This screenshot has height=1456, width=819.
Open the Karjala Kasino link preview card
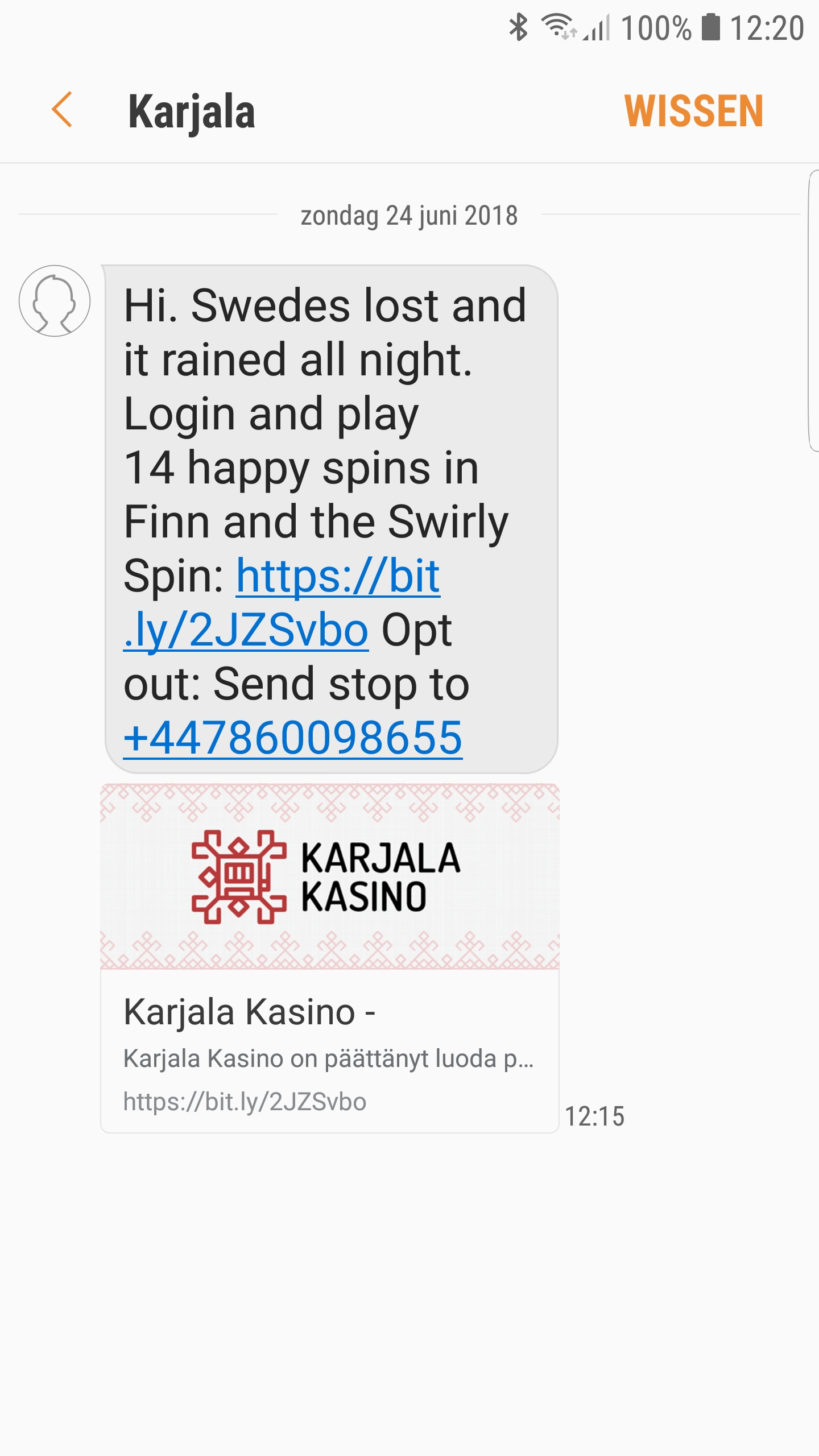[x=329, y=958]
